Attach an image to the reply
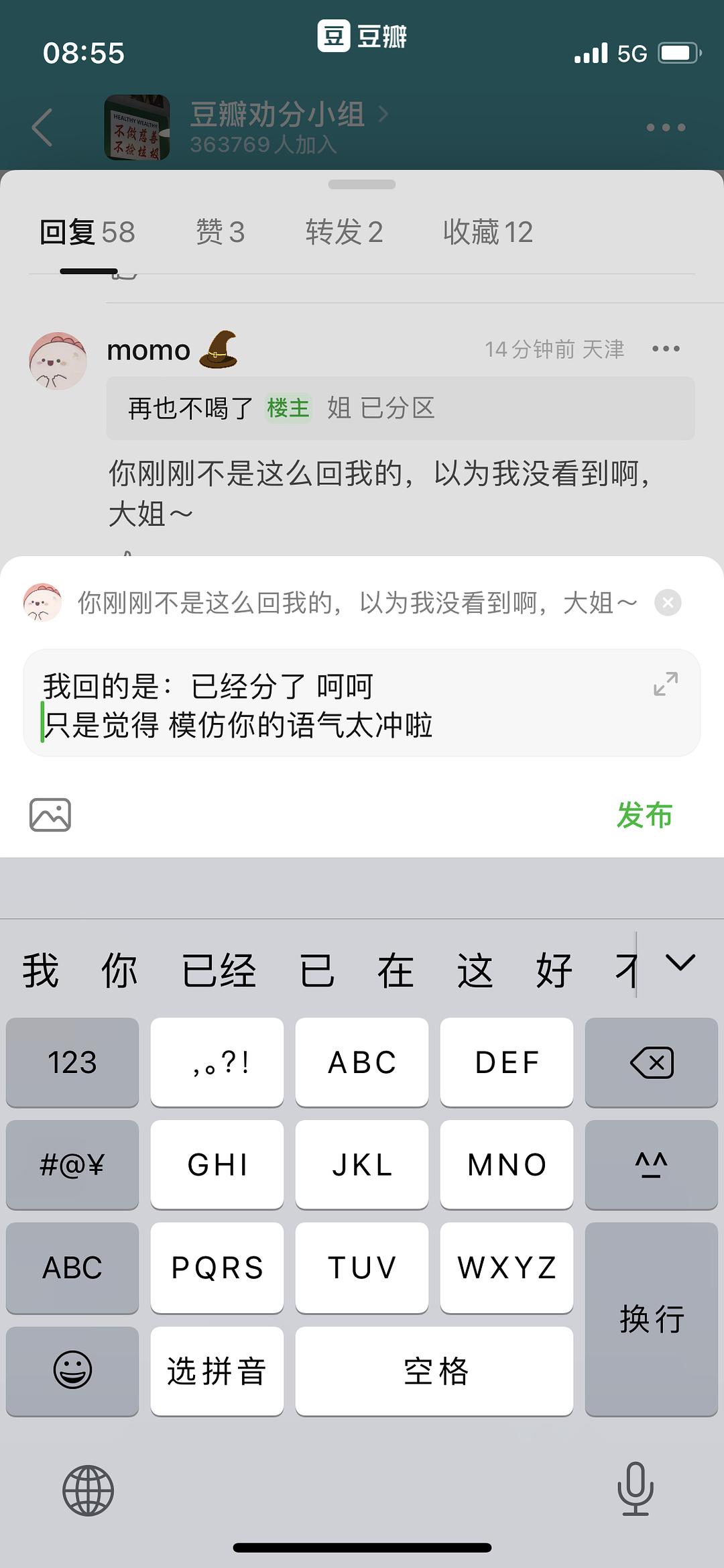Image resolution: width=724 pixels, height=1568 pixels. (50, 815)
